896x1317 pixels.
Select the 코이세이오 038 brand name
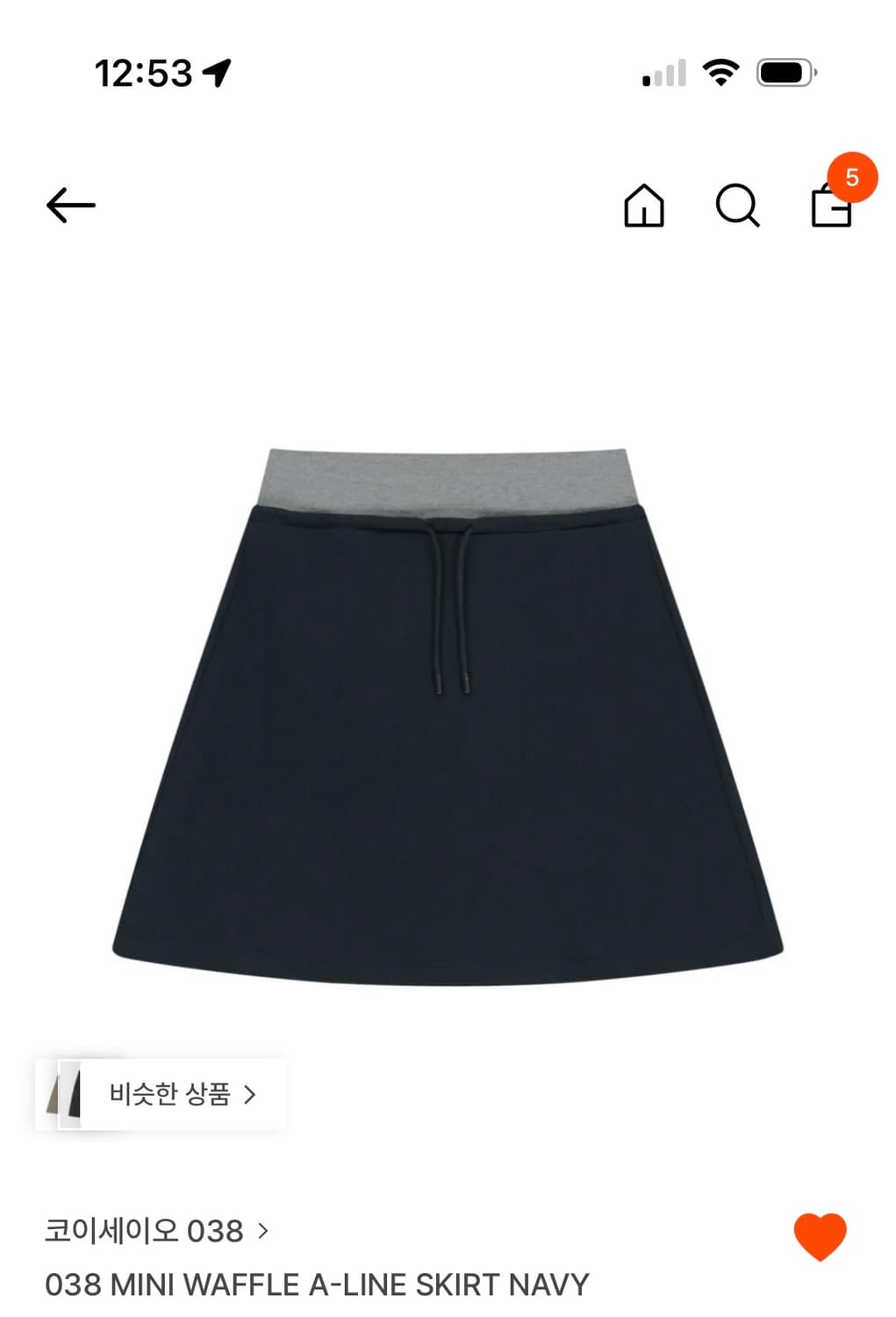click(145, 1231)
